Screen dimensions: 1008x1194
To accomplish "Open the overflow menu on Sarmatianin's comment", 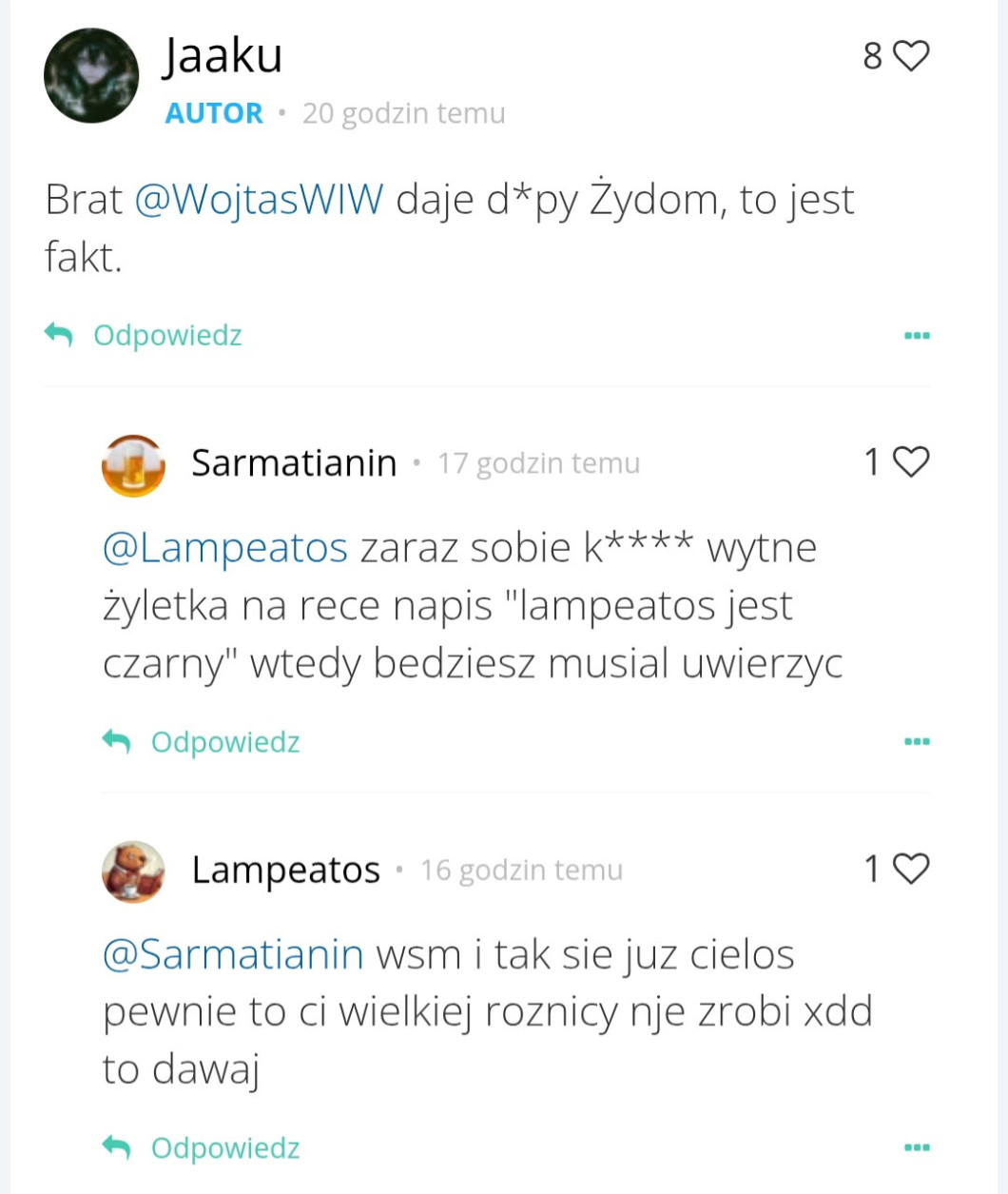I will [x=916, y=742].
